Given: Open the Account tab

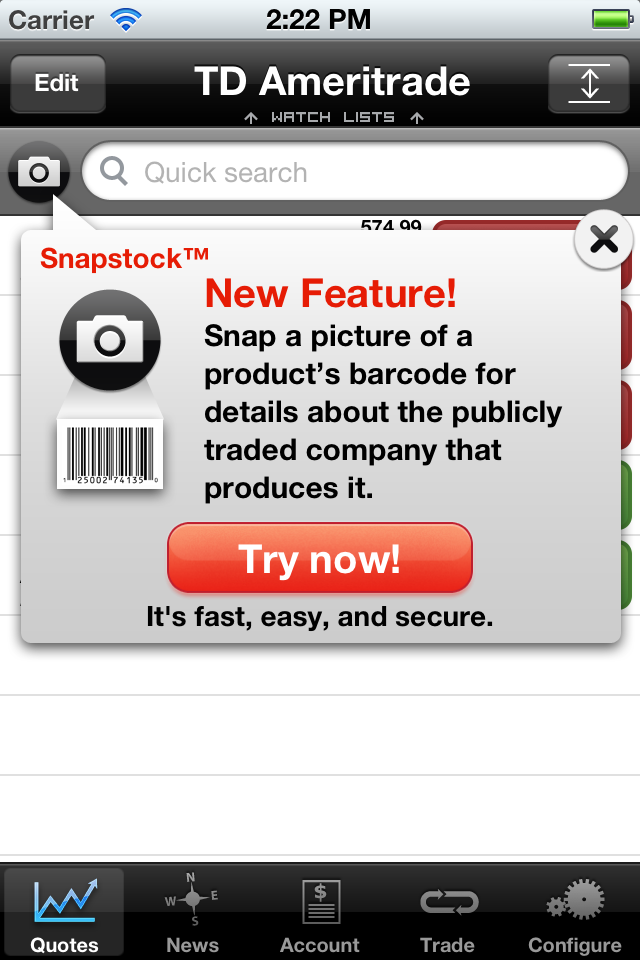Looking at the screenshot, I should pyautogui.click(x=320, y=912).
